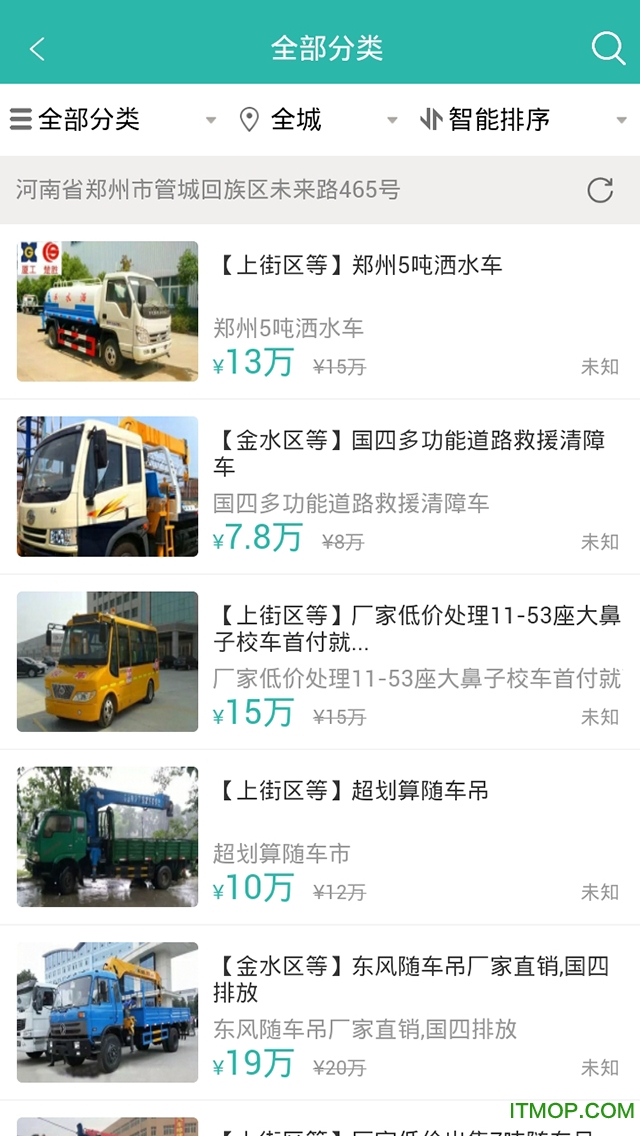This screenshot has height=1136, width=640.
Task: Go back using the top-left arrow
Action: pos(38,48)
